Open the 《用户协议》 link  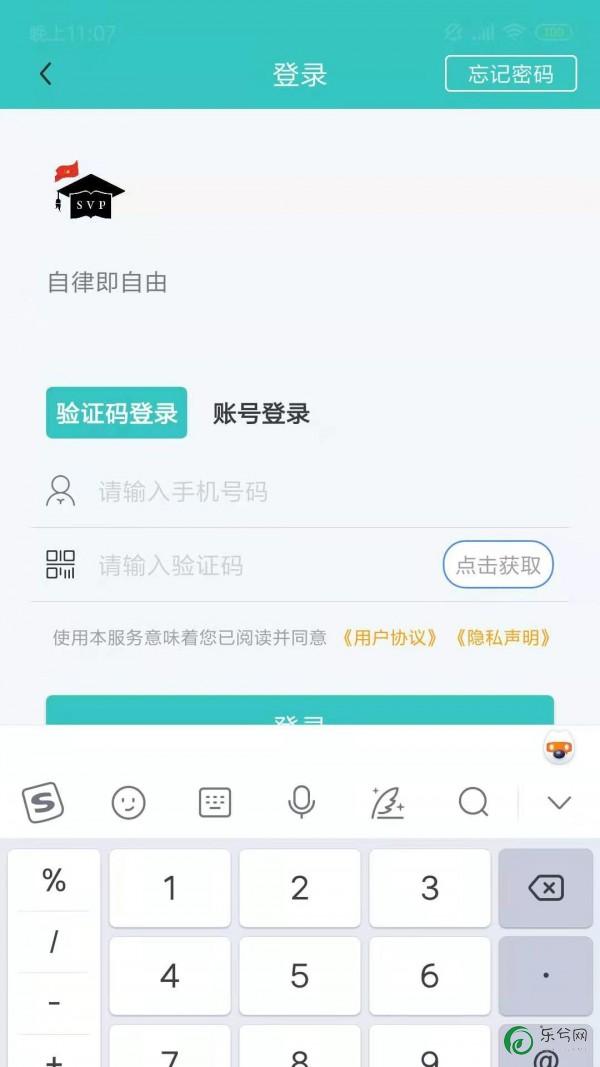[390, 638]
